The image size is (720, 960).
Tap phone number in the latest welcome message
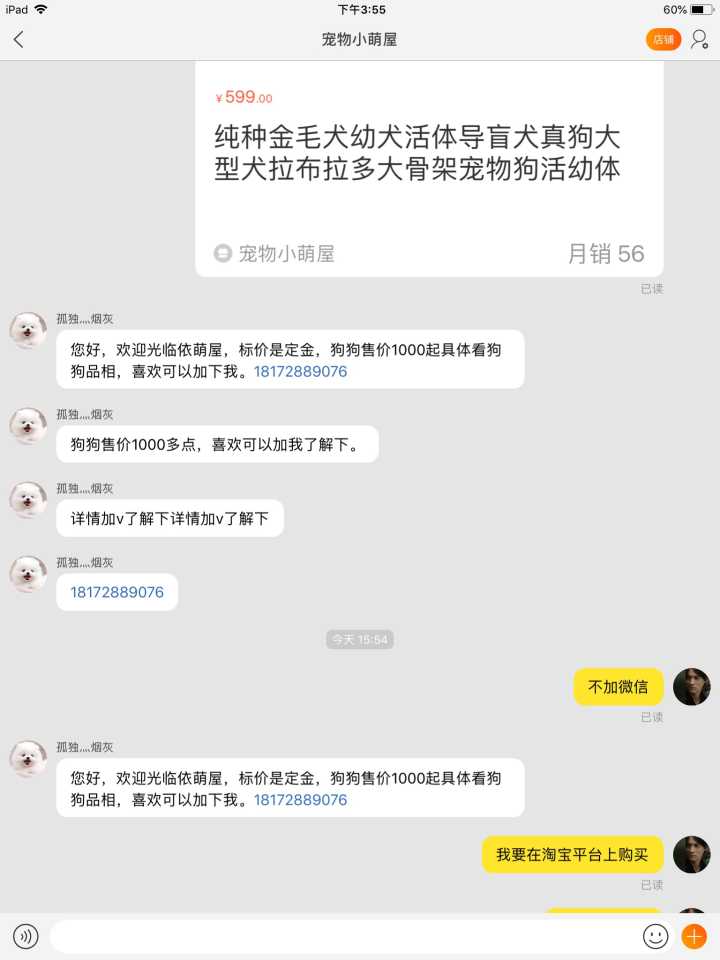tap(300, 800)
